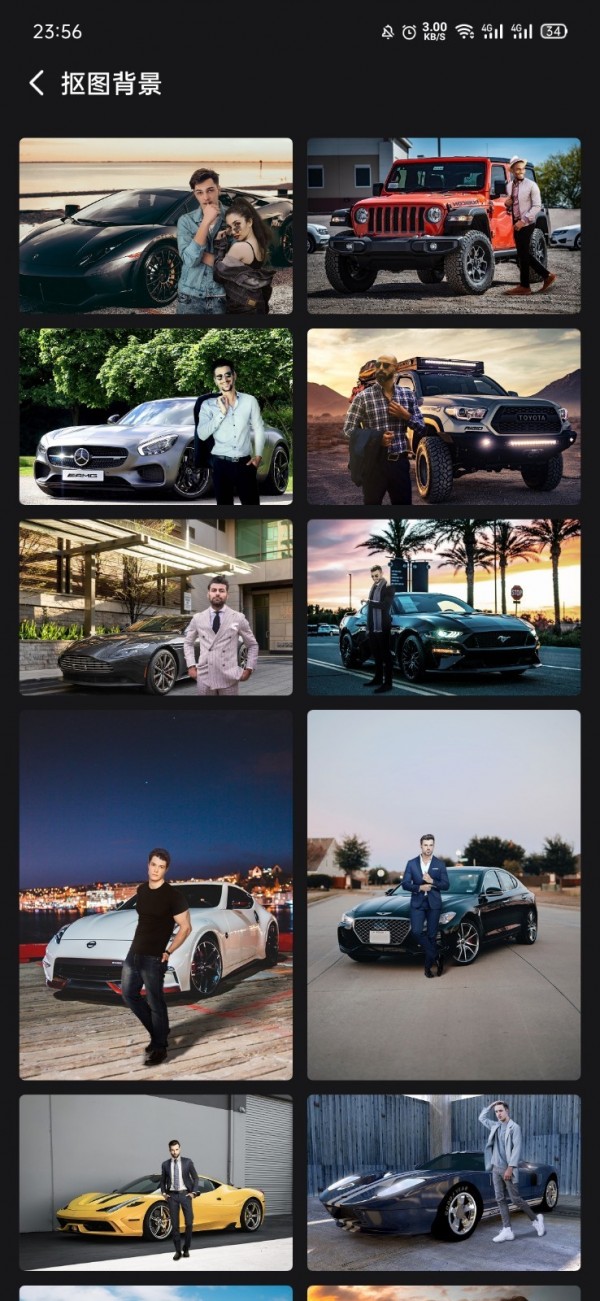Choose the dark blue Ford GT background
This screenshot has height=1301, width=600.
[443, 1183]
